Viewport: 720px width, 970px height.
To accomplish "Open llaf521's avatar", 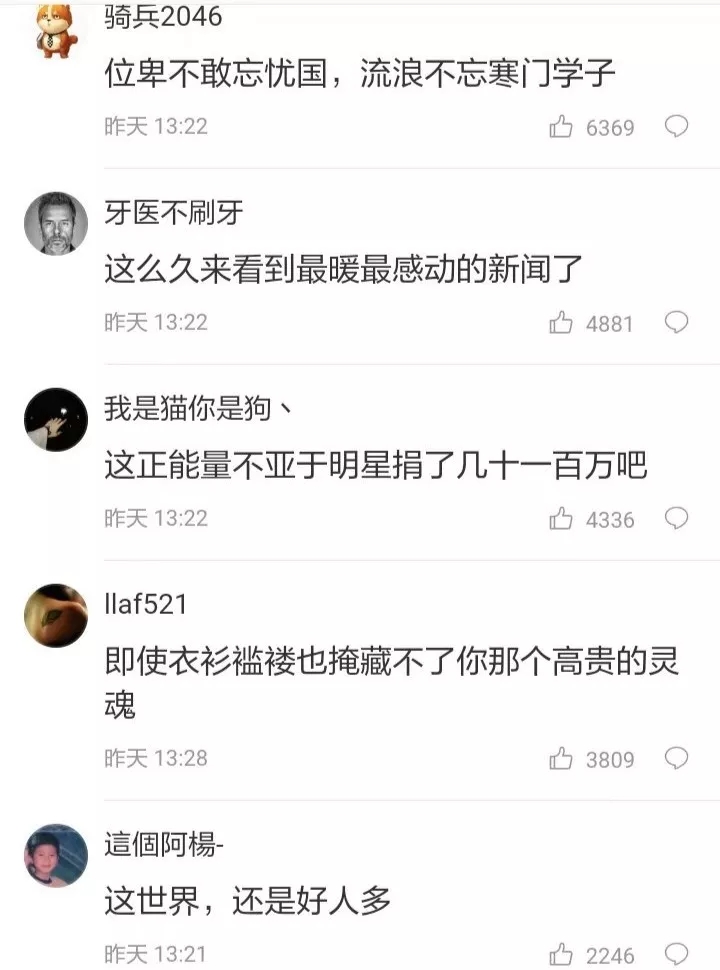I will coord(56,616).
